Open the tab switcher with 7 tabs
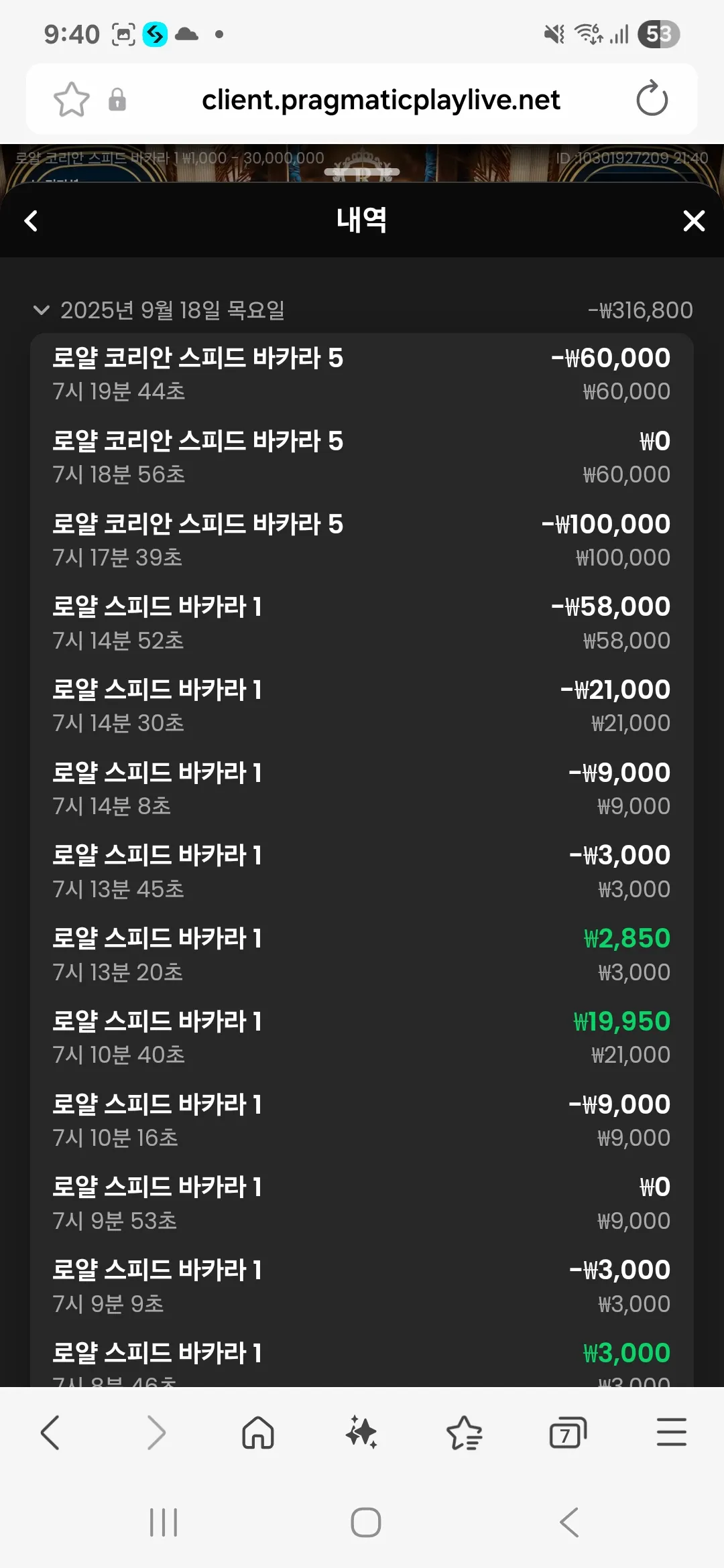Viewport: 724px width, 1568px height. (568, 1433)
